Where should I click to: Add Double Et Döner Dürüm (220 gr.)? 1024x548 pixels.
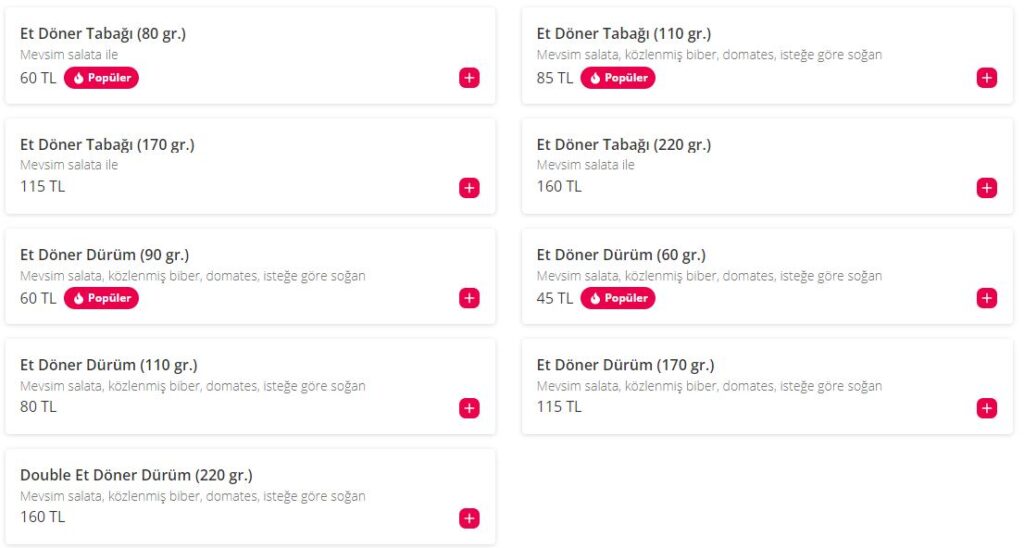[469, 518]
